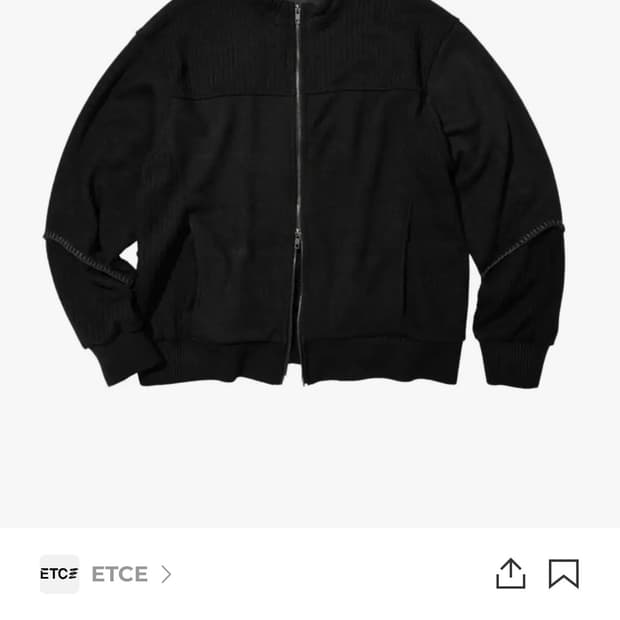Bookmark this jacket
620x620 pixels.
[x=564, y=573]
